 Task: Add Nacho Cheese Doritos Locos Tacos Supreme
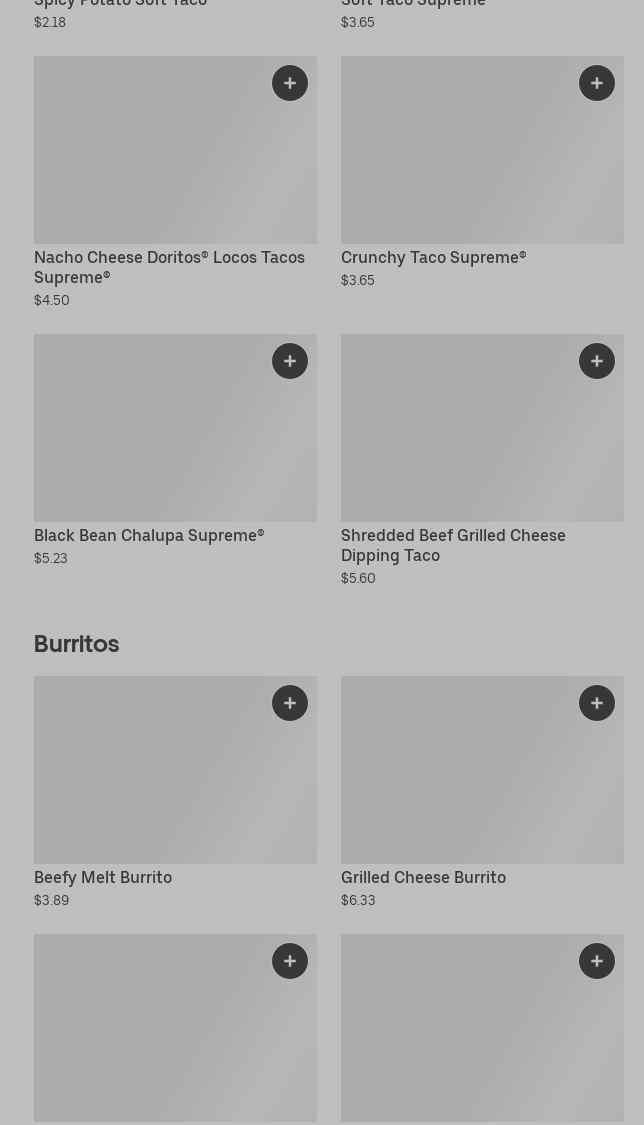coord(290,83)
